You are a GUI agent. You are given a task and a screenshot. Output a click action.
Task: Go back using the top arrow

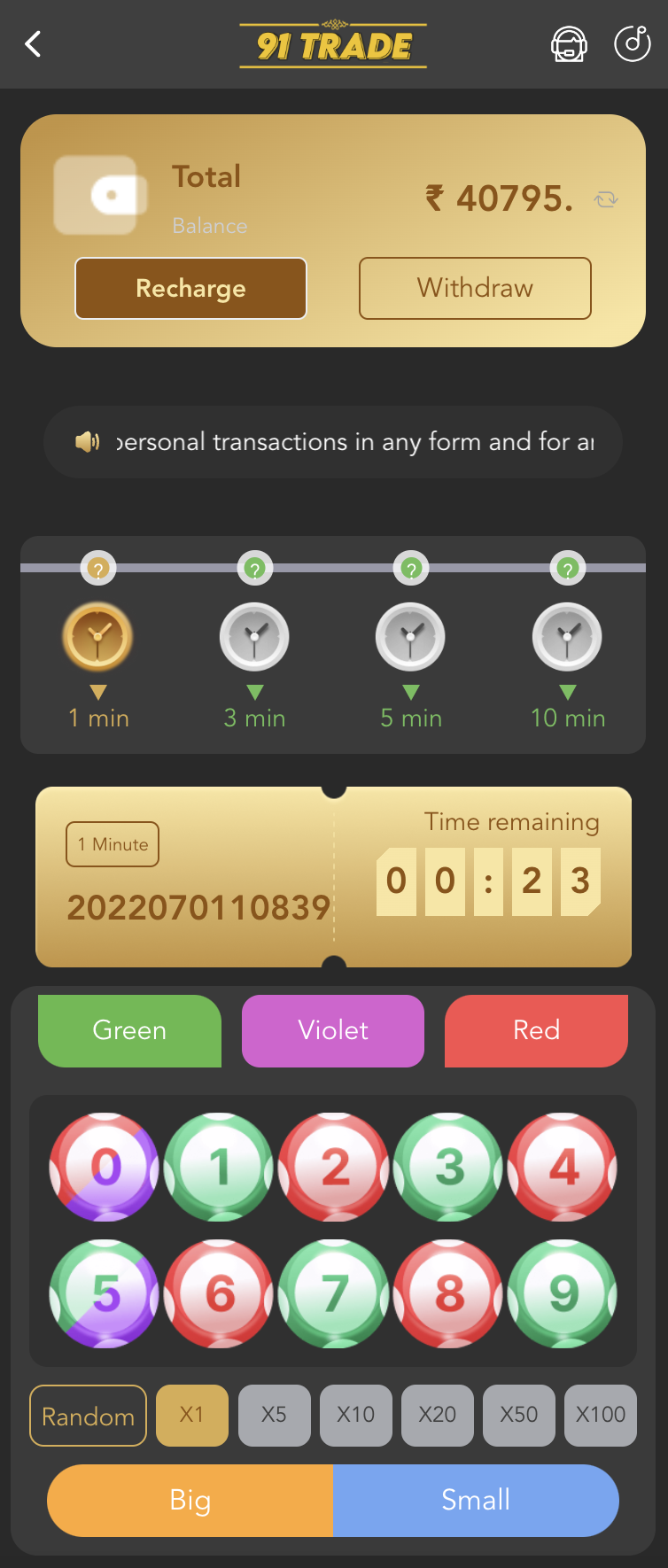pos(34,44)
